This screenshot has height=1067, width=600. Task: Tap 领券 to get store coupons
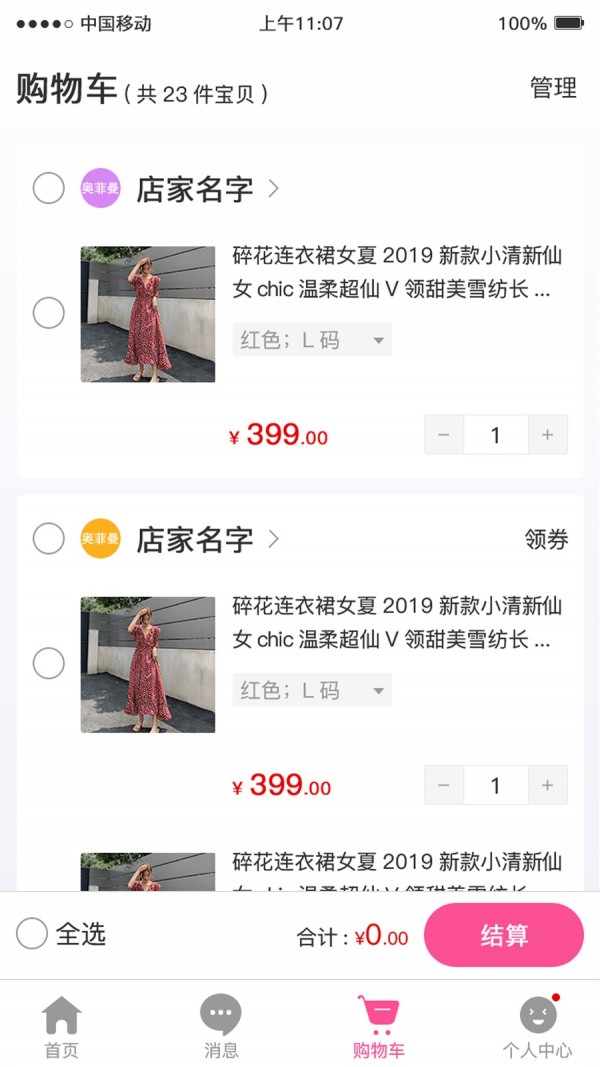[x=546, y=540]
